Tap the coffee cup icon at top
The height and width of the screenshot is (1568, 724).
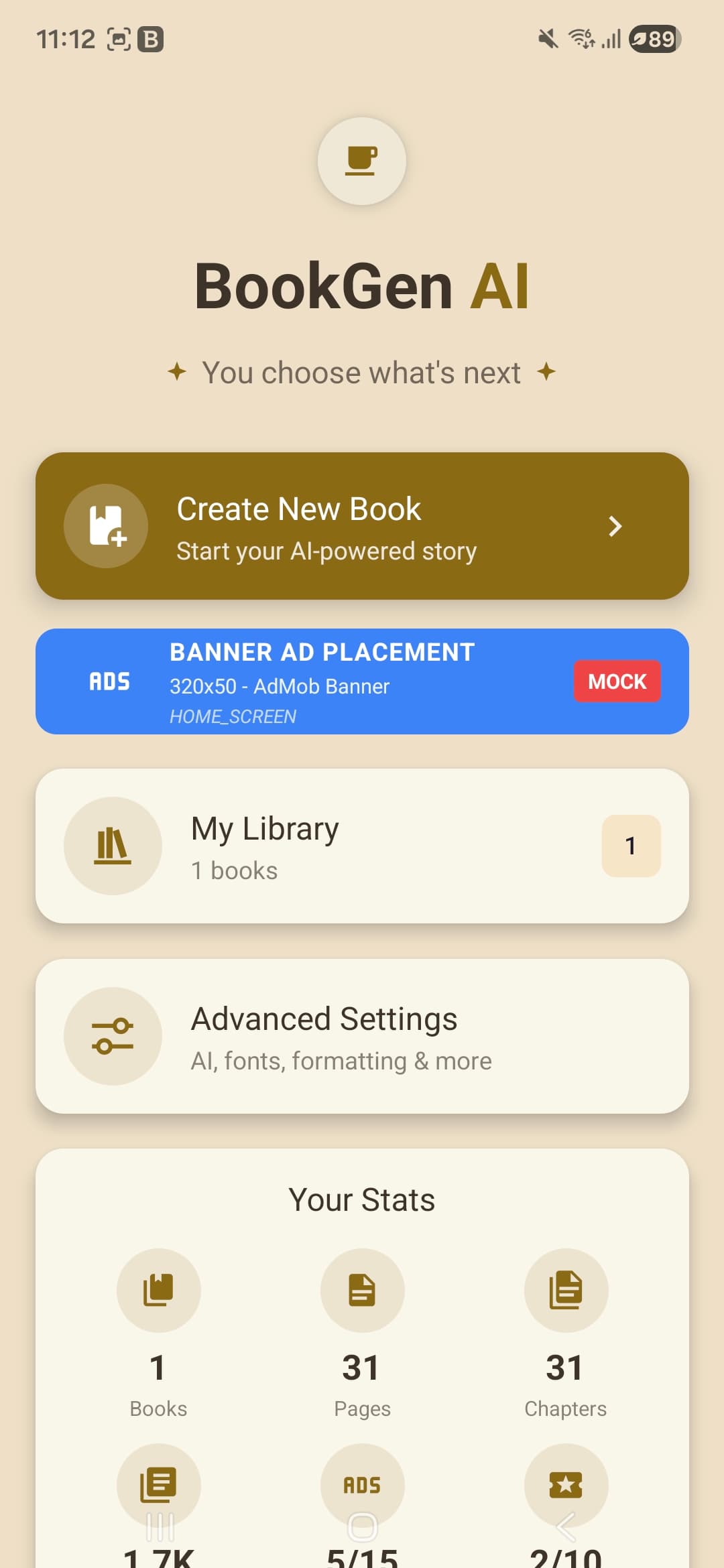(362, 161)
